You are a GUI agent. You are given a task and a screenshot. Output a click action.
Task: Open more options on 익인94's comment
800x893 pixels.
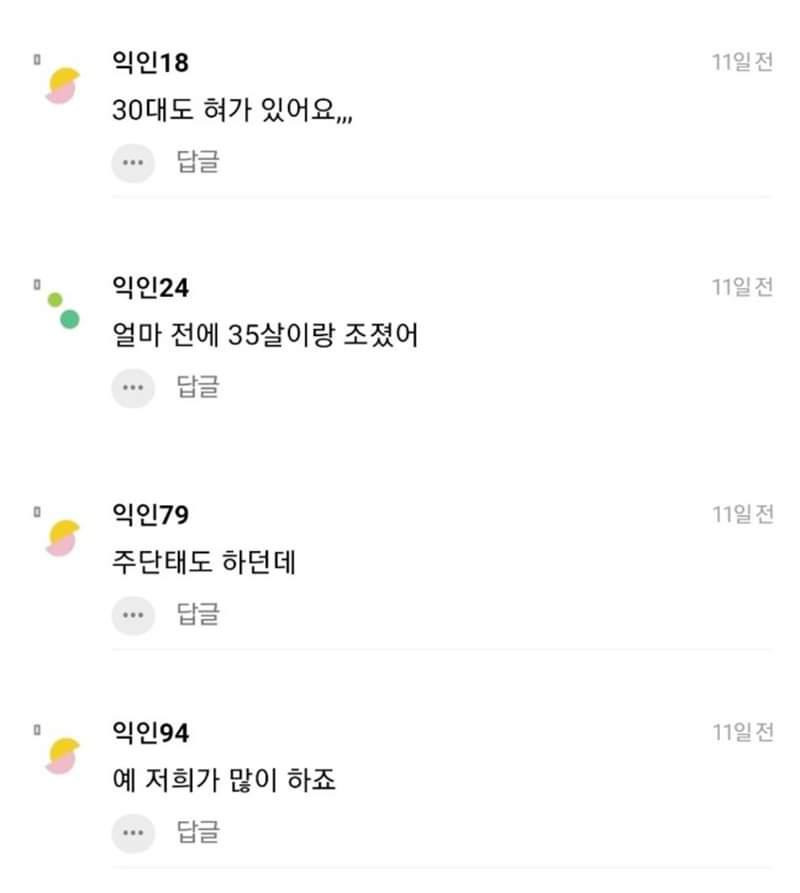point(133,833)
